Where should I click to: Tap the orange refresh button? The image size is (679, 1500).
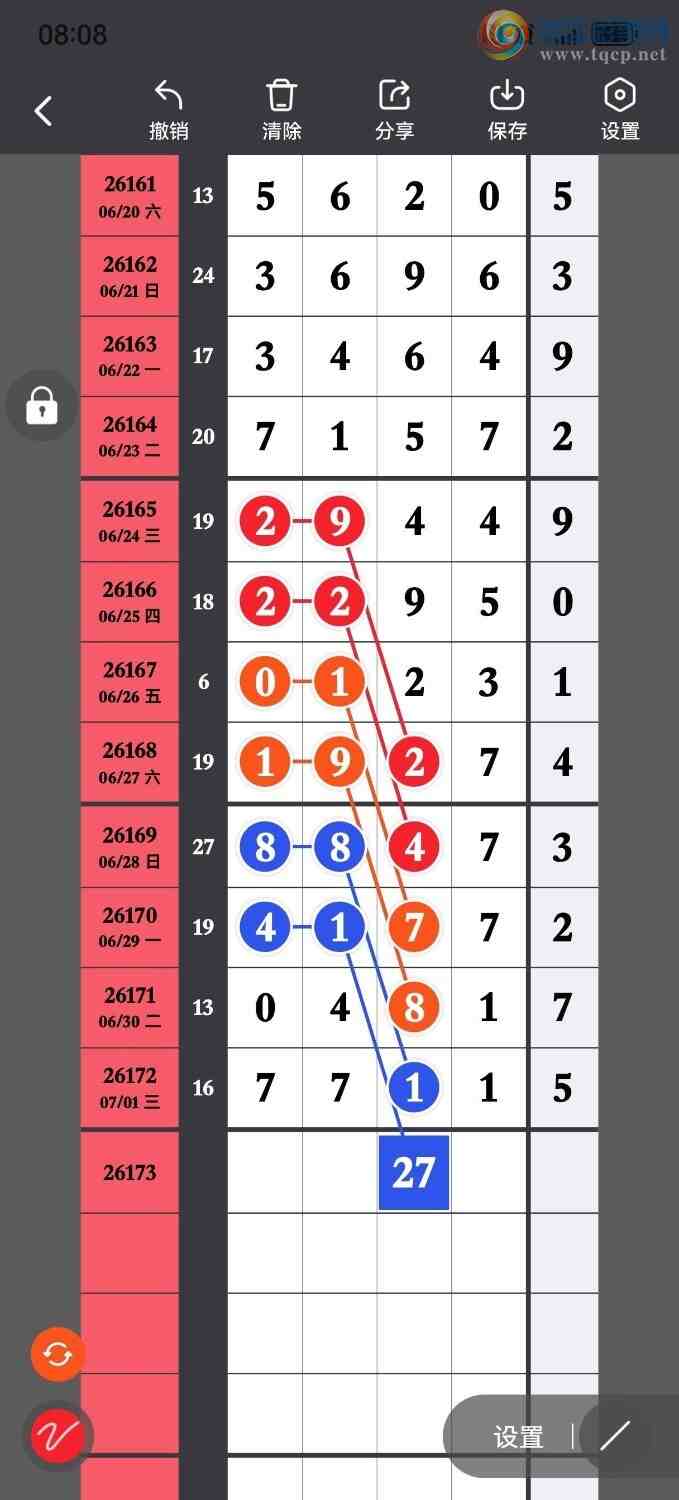[58, 1355]
